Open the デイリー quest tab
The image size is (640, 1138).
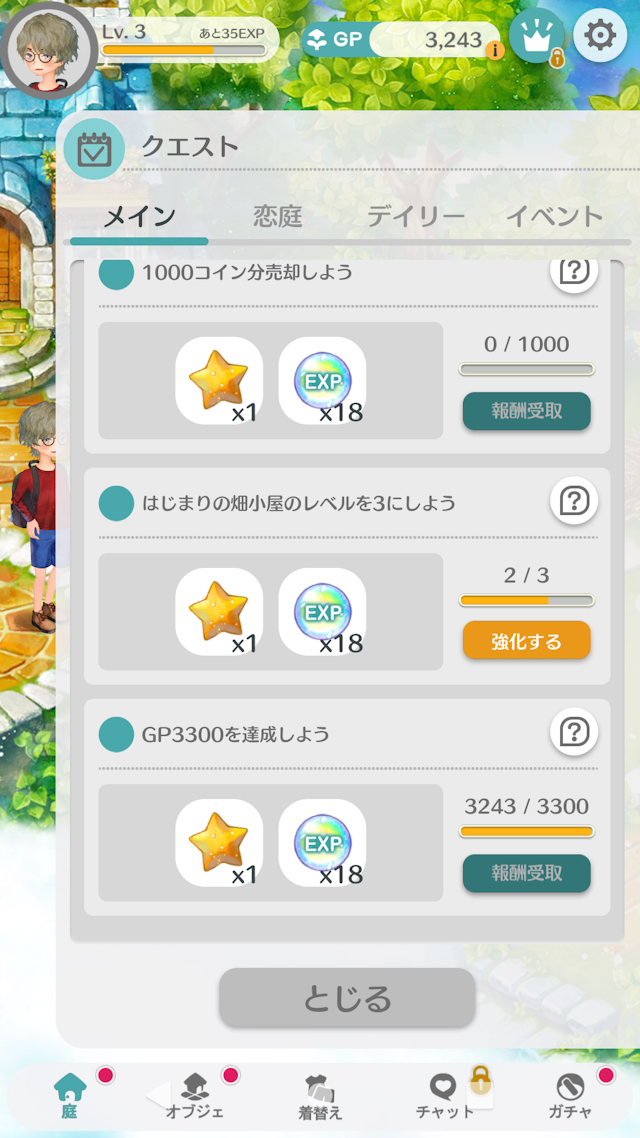point(415,216)
